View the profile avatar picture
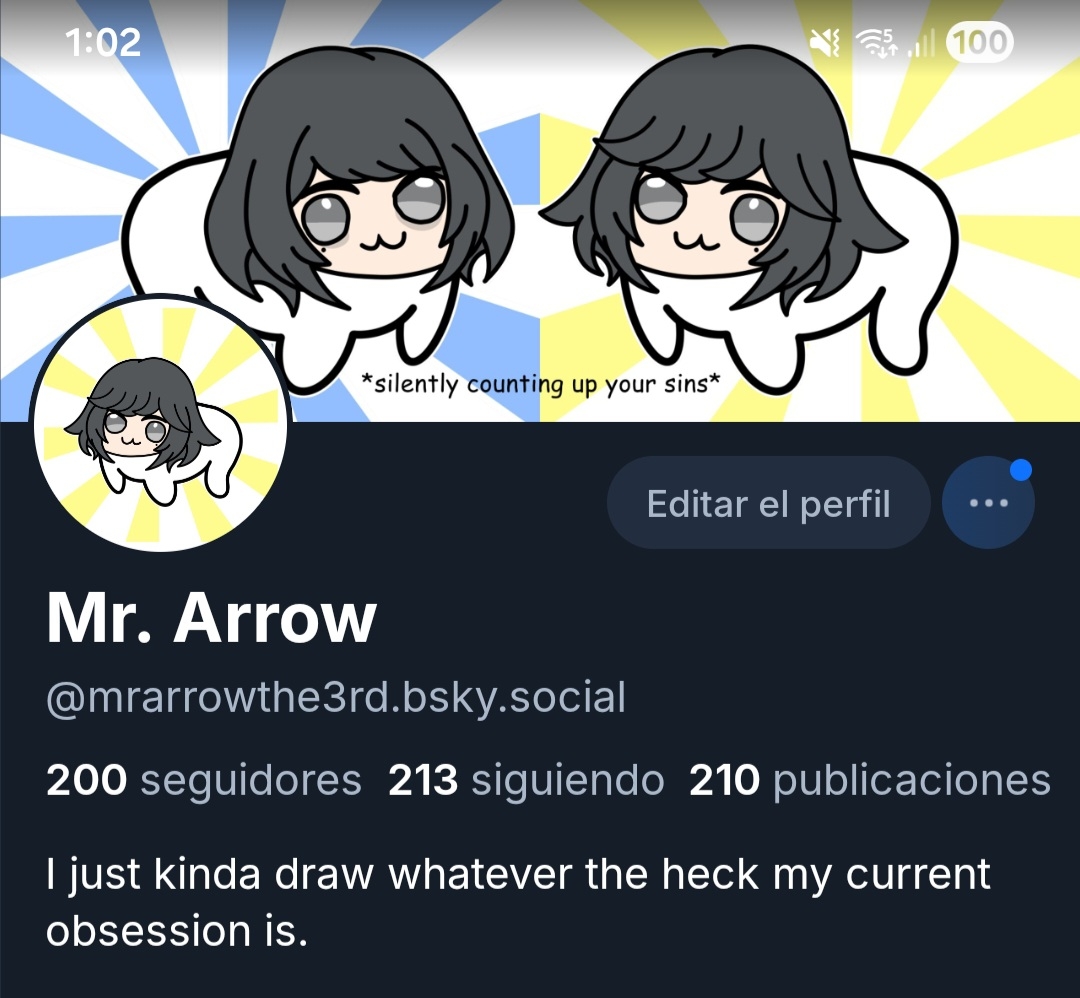 tap(161, 424)
